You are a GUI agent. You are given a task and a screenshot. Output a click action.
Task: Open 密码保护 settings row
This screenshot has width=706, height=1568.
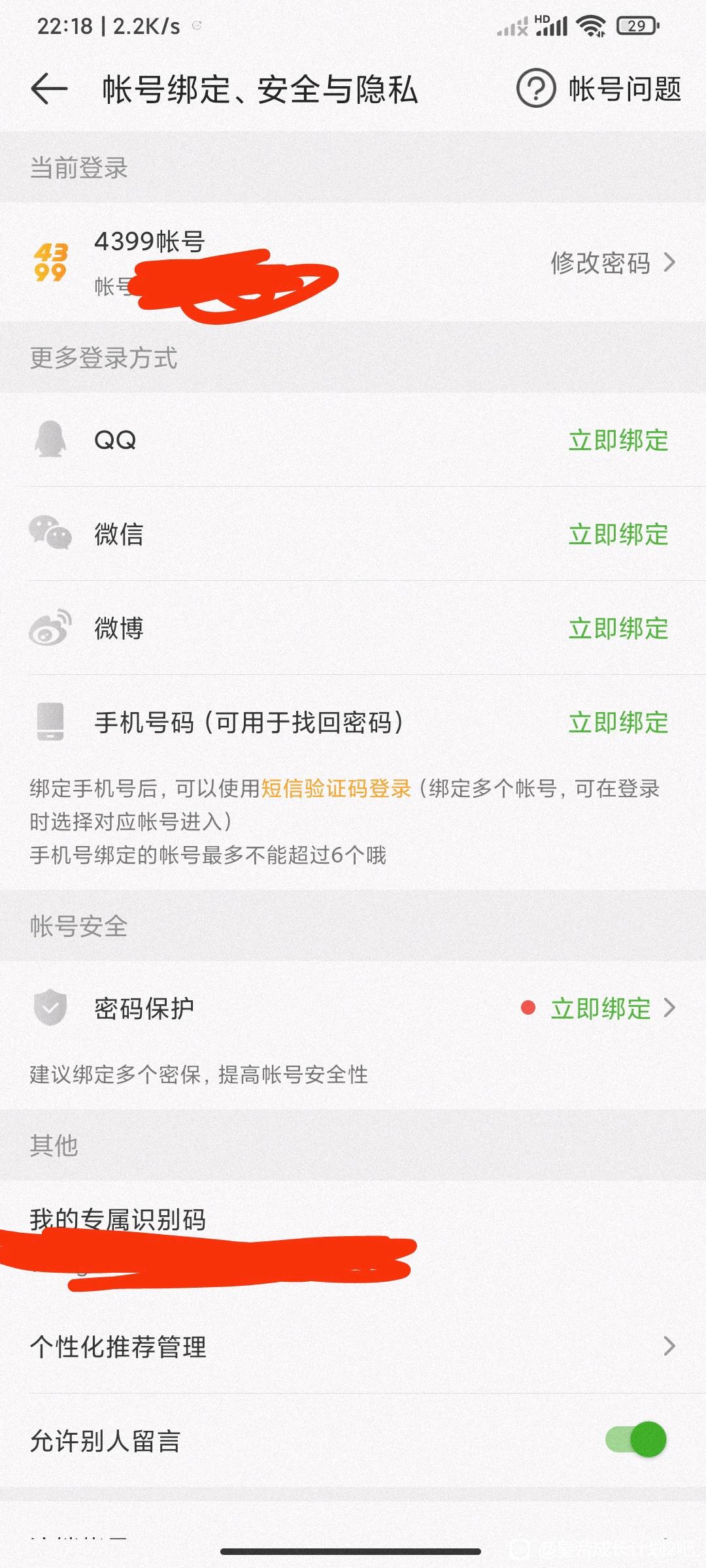point(353,1008)
